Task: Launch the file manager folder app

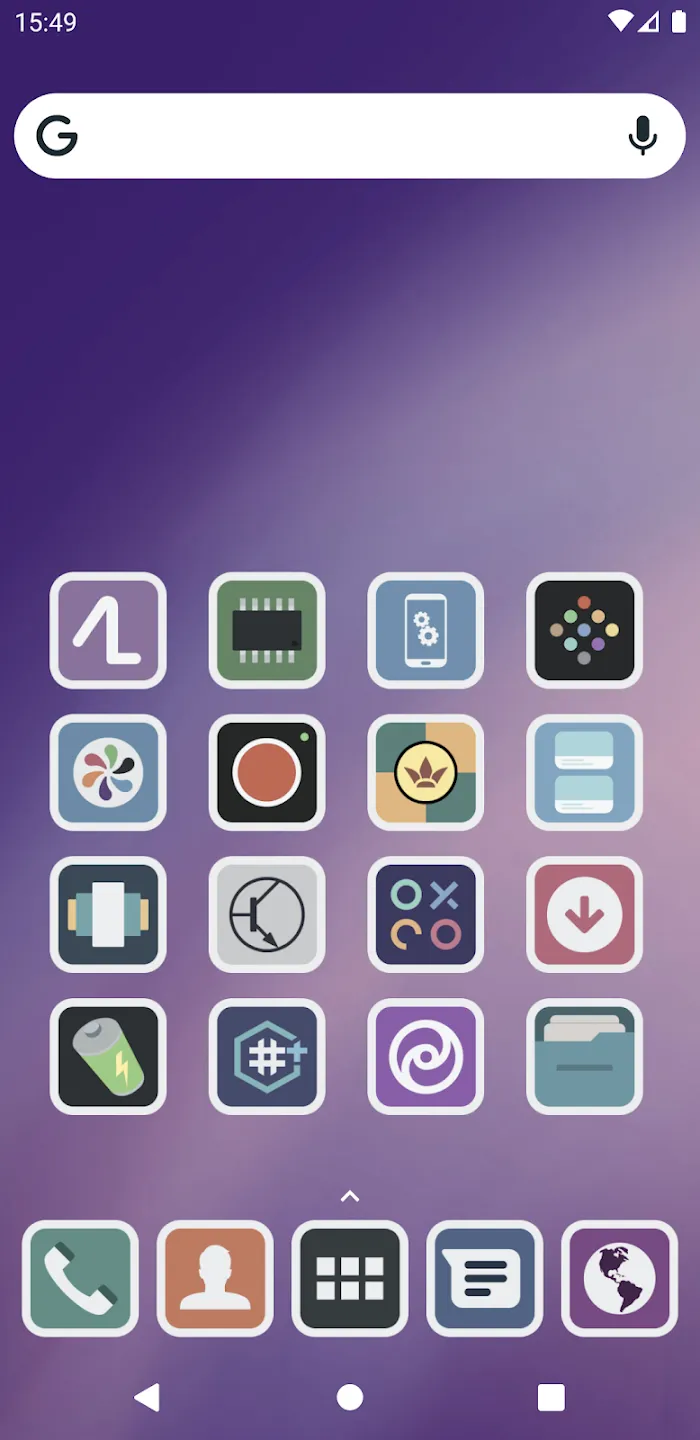Action: click(x=585, y=1056)
